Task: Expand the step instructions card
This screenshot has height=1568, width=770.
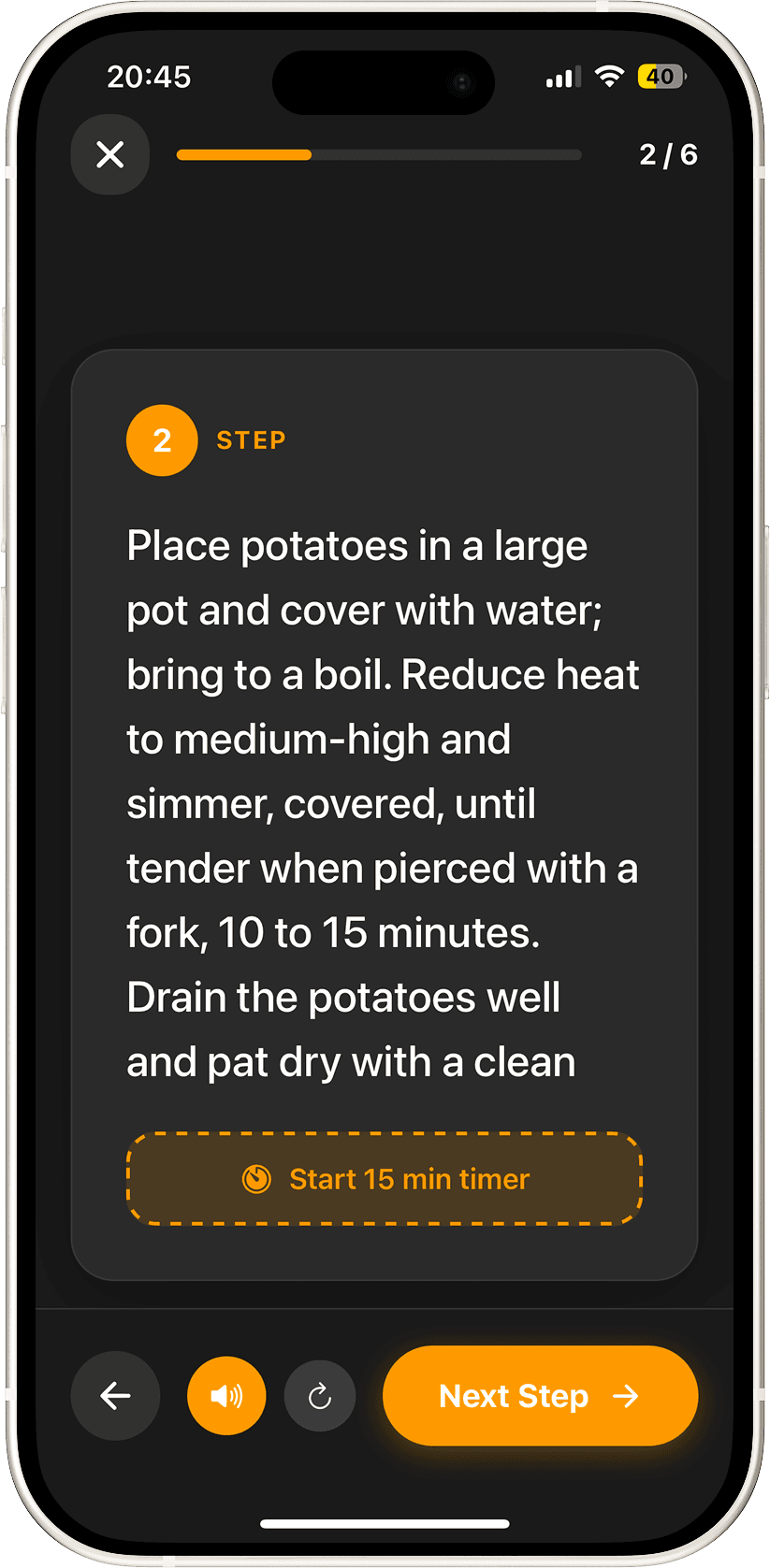Action: (384, 804)
